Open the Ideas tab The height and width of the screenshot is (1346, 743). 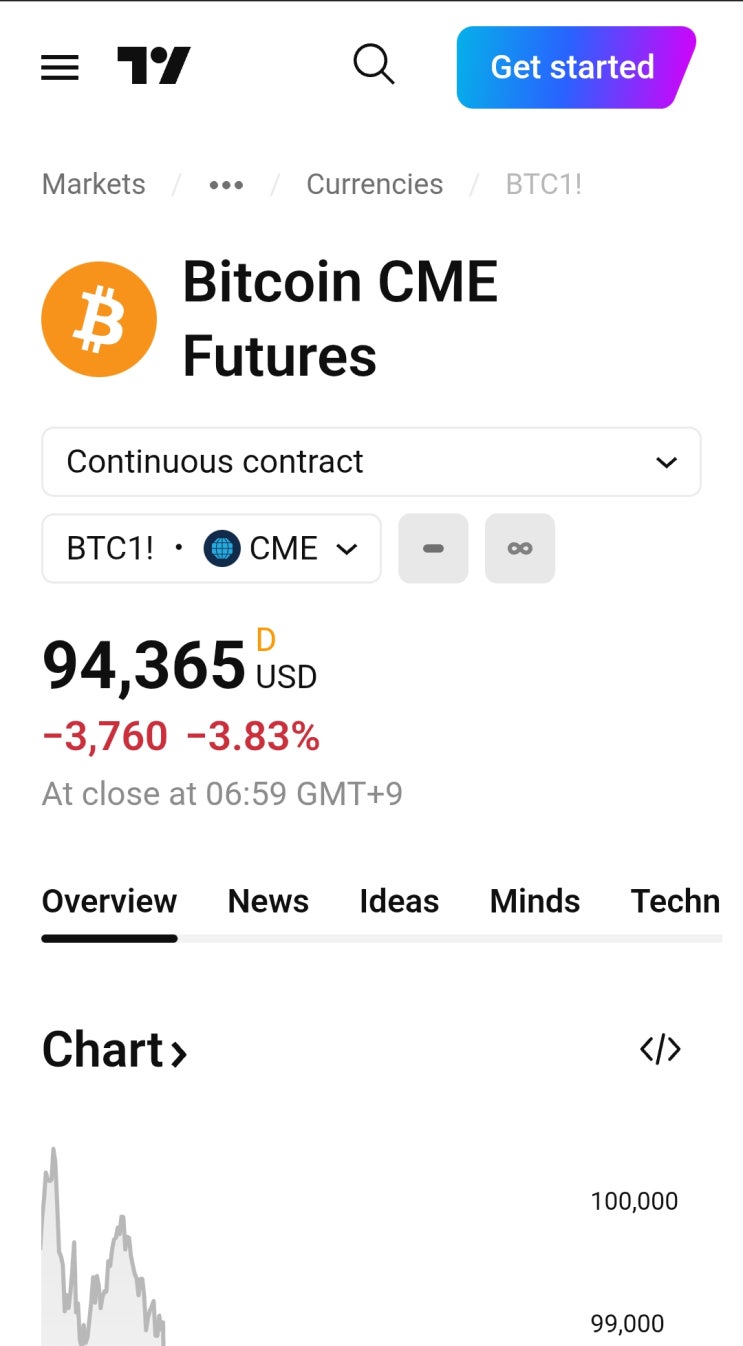tap(398, 901)
